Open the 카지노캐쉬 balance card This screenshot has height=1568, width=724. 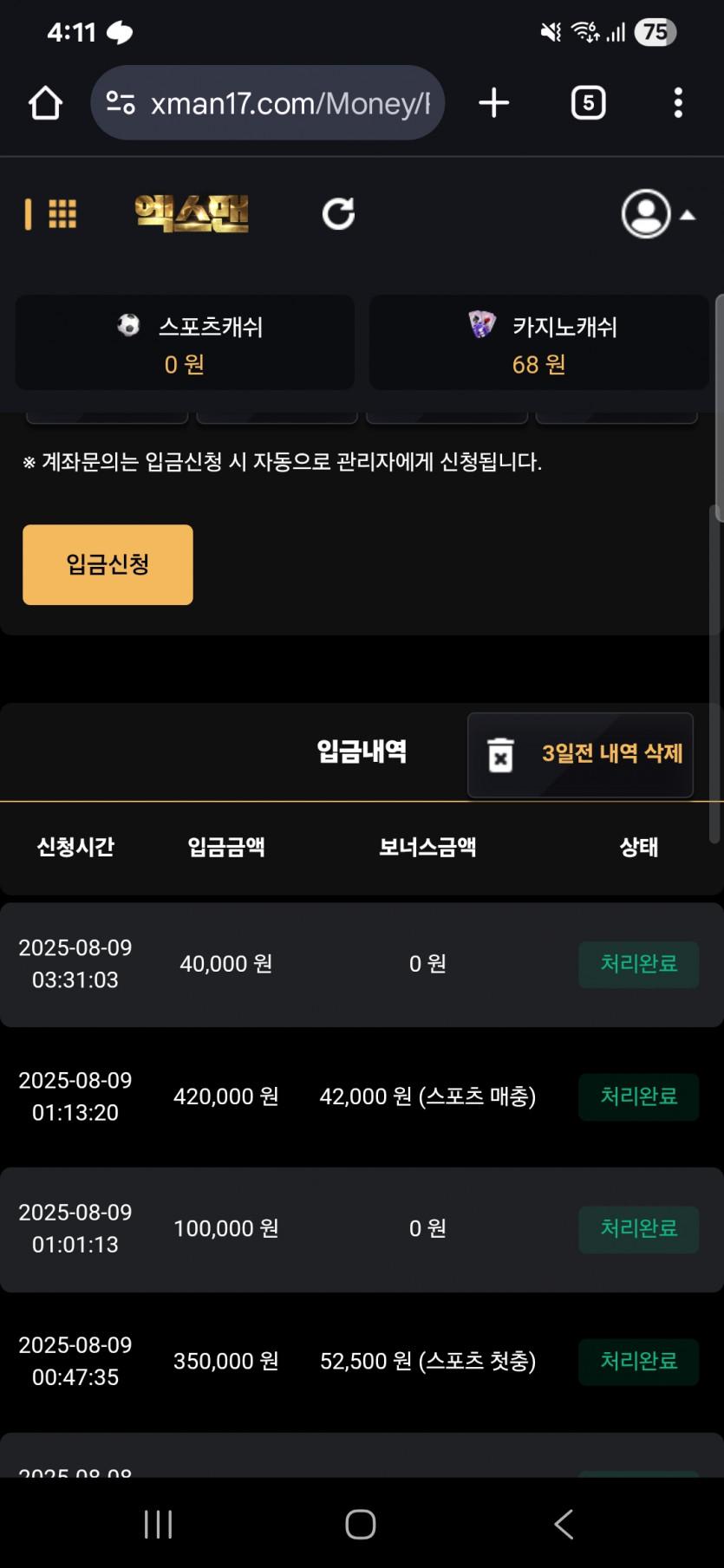pos(539,343)
